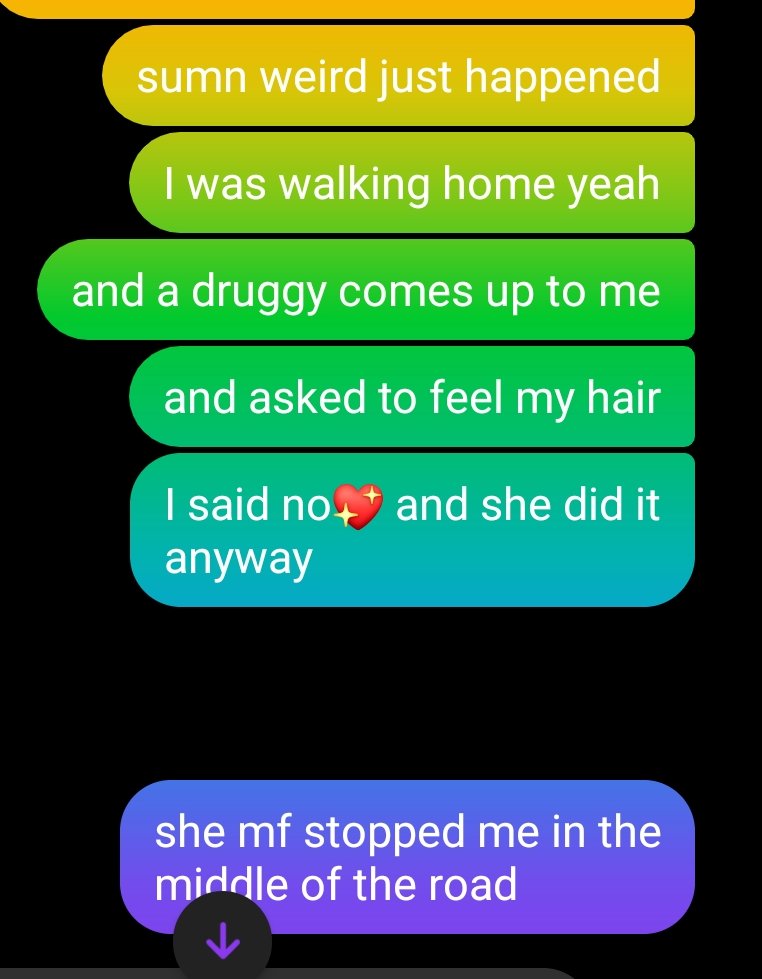
Task: Jump to latest messages with down arrow
Action: (222, 939)
